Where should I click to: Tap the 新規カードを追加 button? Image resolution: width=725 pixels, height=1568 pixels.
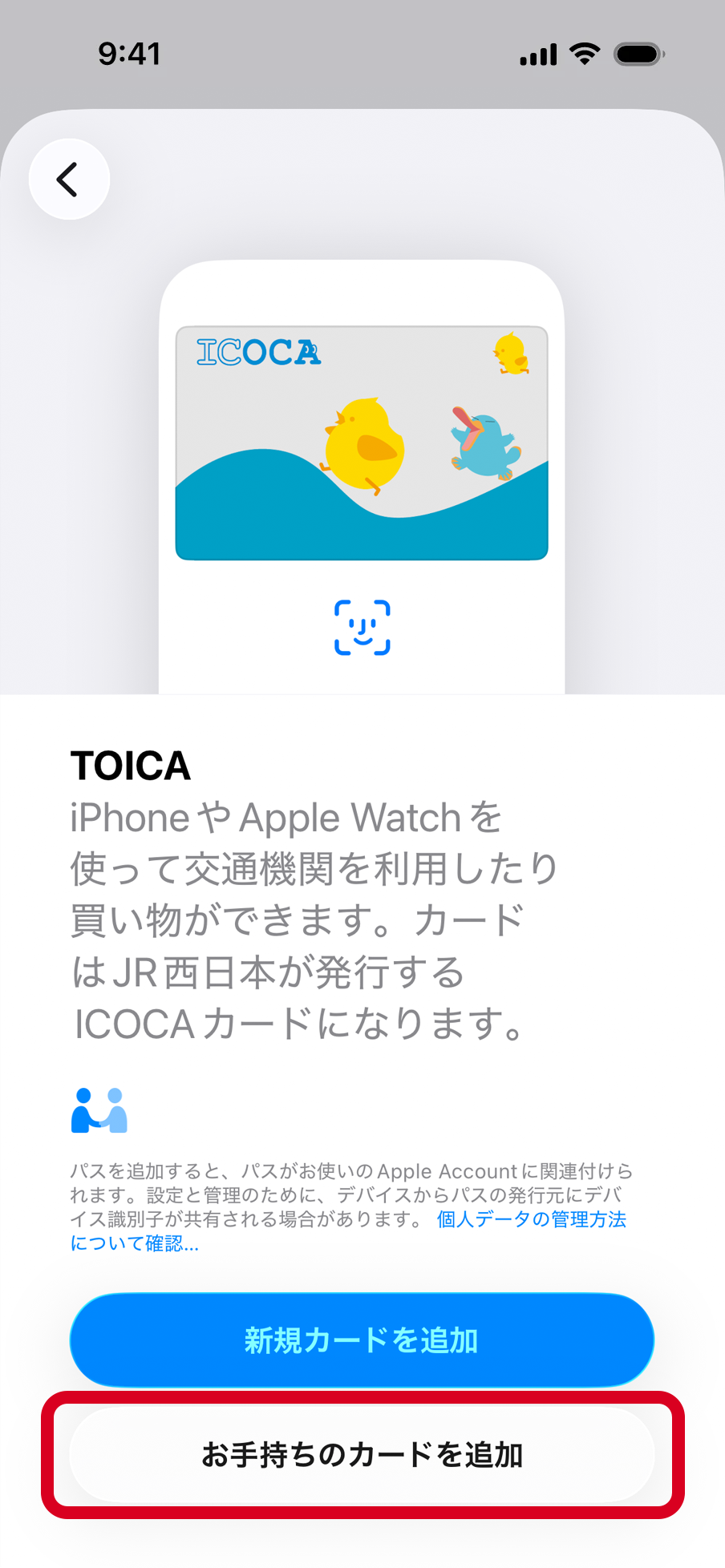pos(362,1340)
